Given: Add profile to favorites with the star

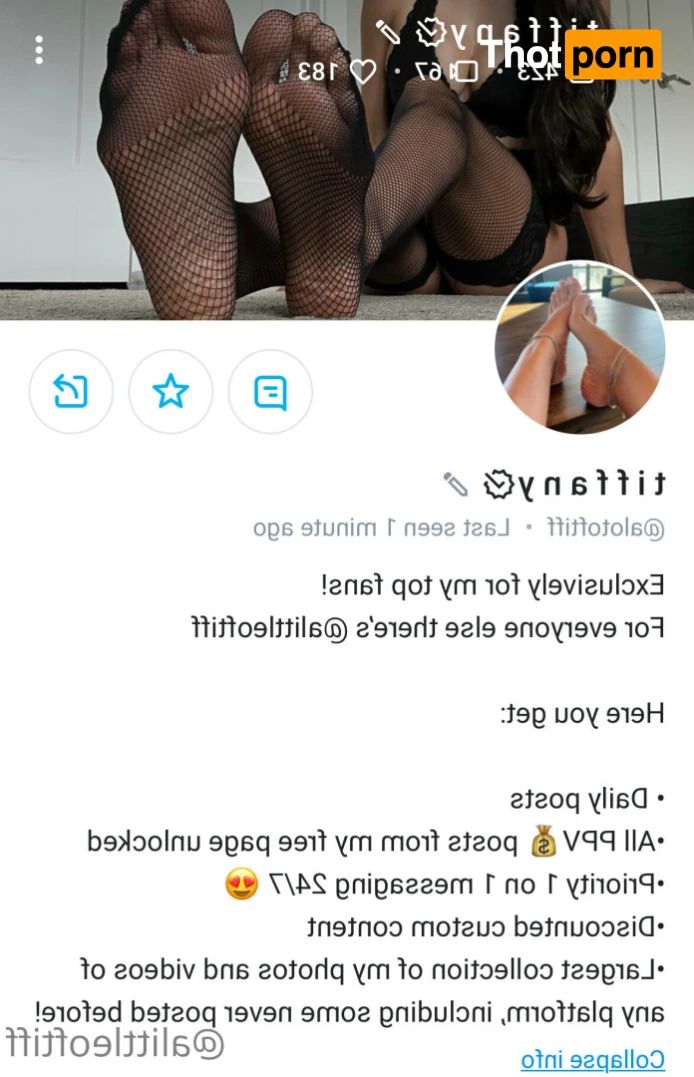Looking at the screenshot, I should click(171, 391).
